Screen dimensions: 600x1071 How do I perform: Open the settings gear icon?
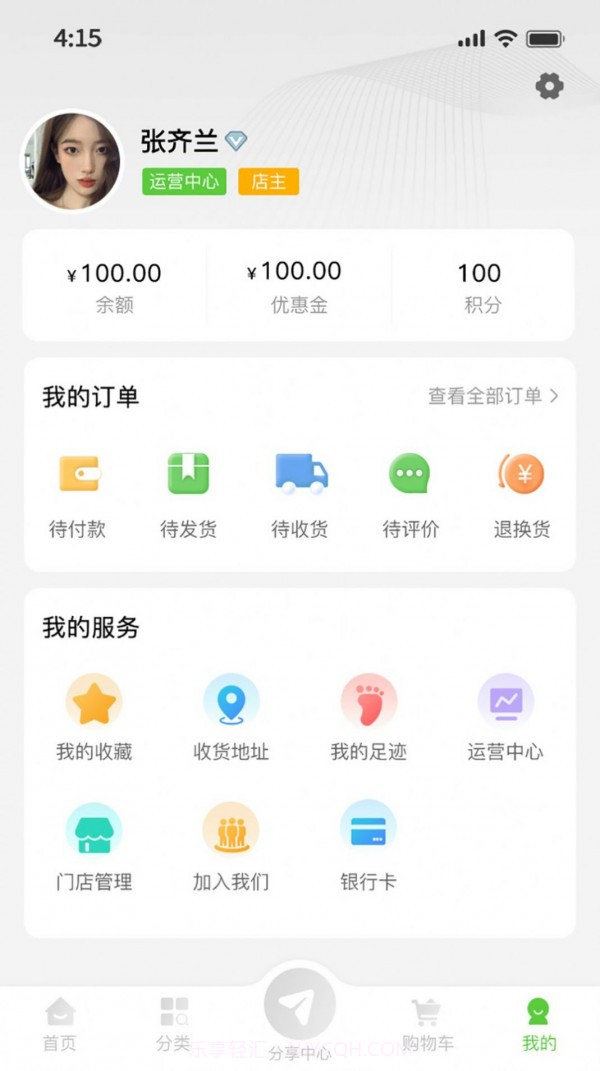click(x=549, y=86)
